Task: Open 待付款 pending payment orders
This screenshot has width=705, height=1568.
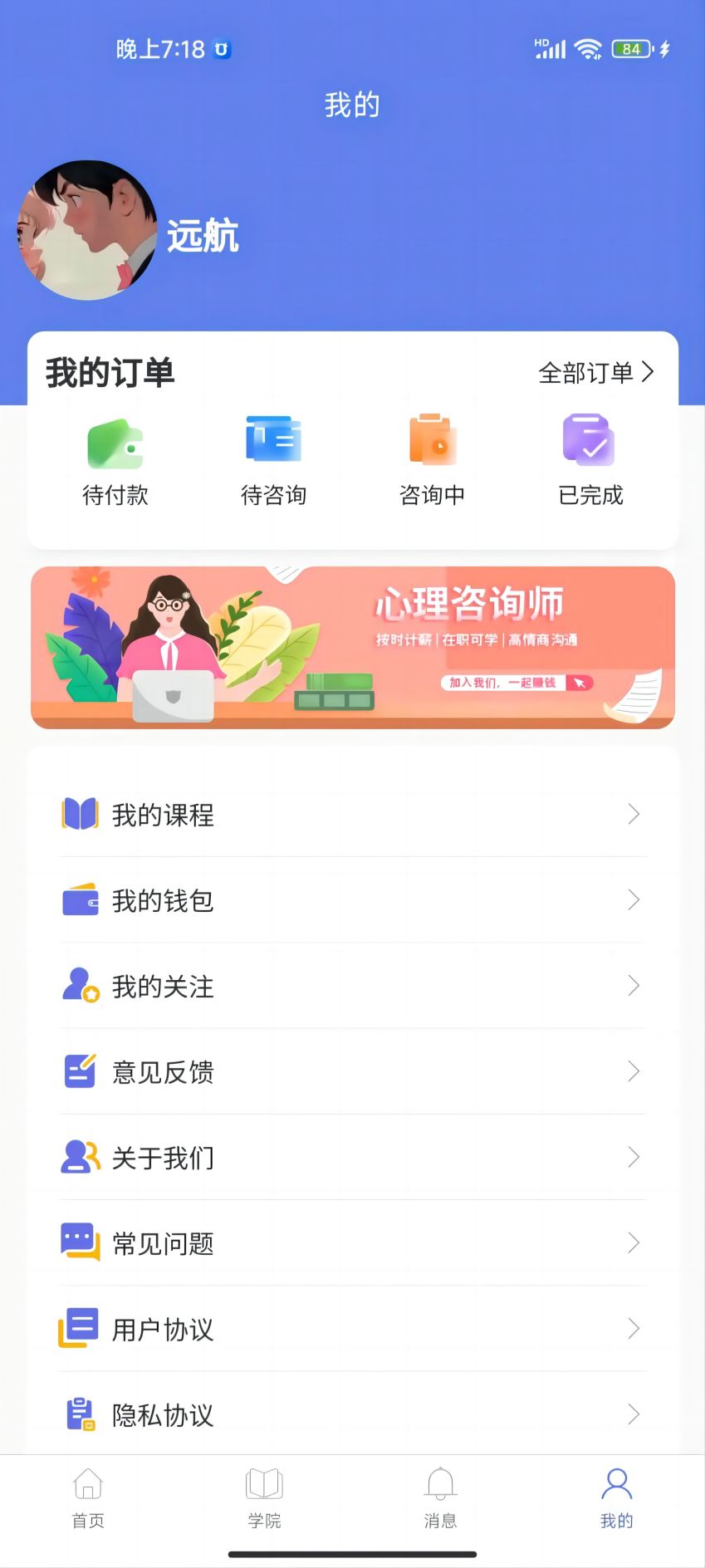Action: coord(115,461)
